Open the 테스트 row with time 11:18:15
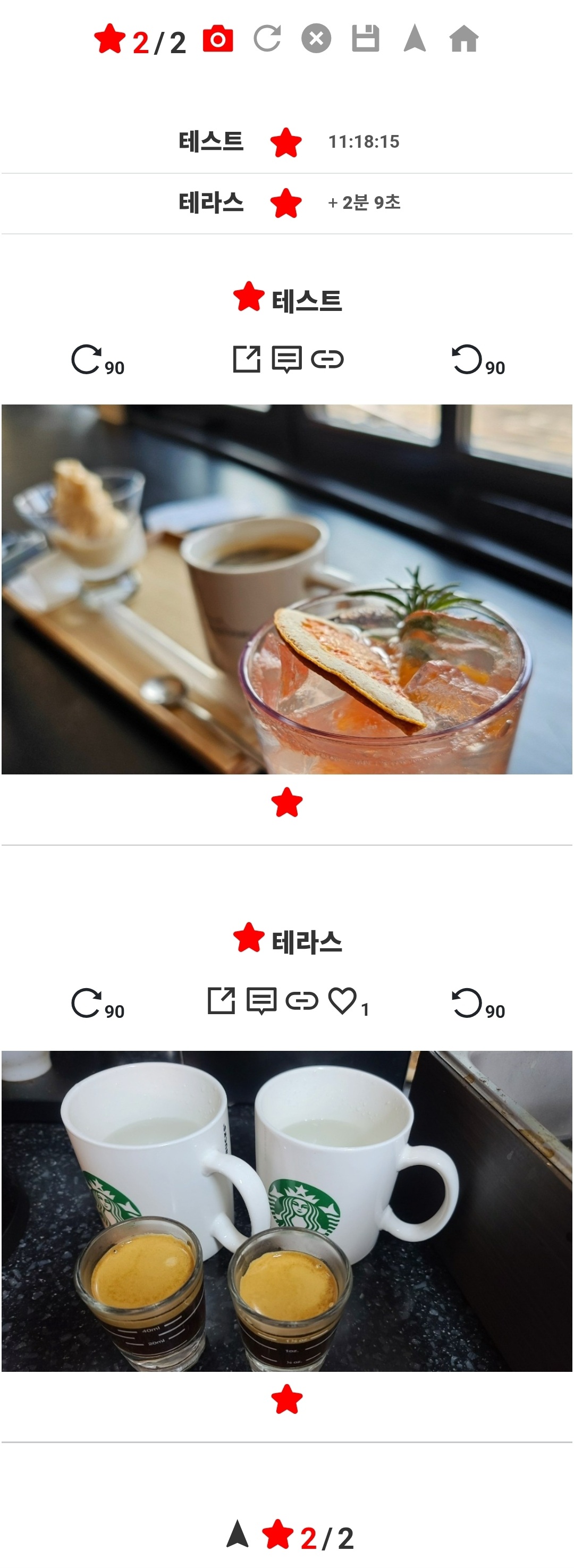The height and width of the screenshot is (1568, 574). (x=286, y=142)
